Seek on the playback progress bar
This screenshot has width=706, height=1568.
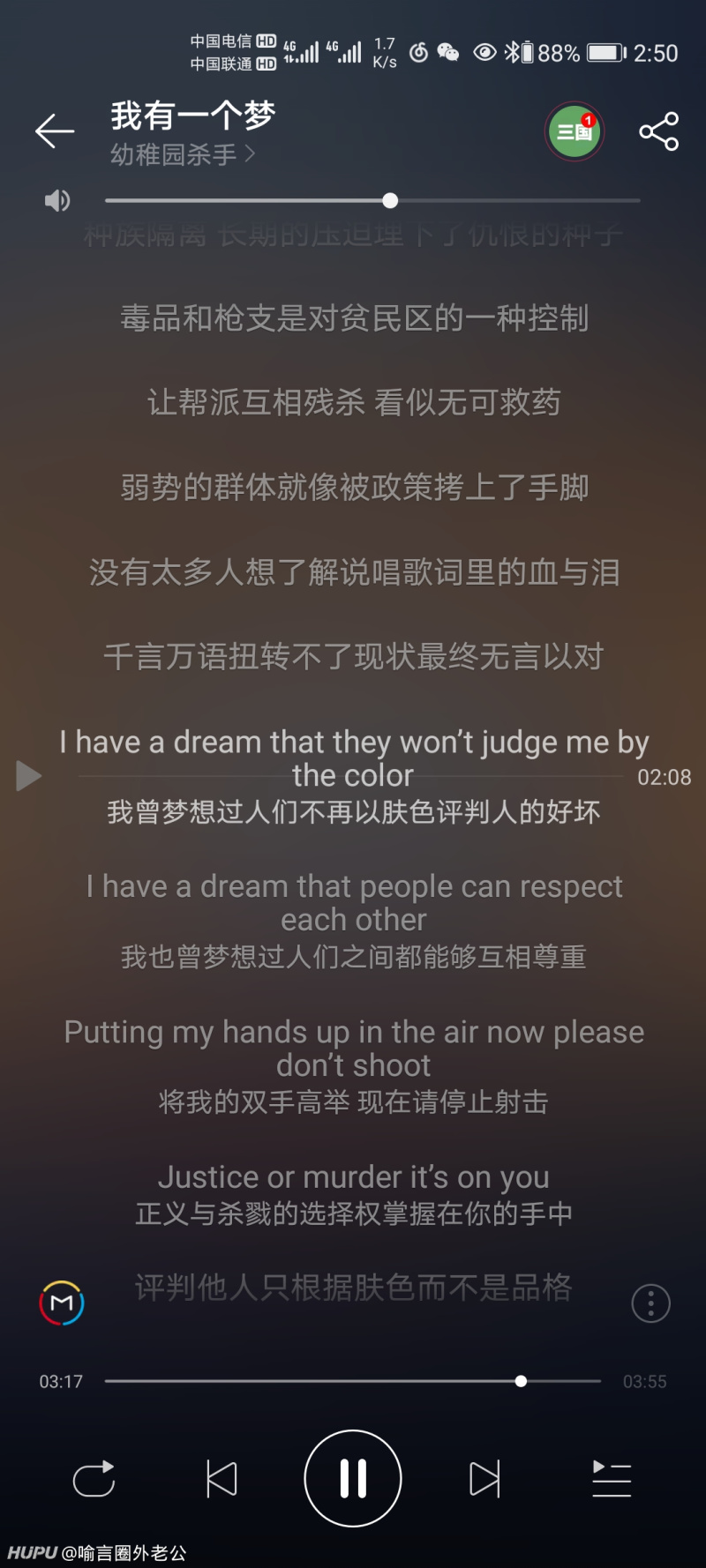point(521,1381)
